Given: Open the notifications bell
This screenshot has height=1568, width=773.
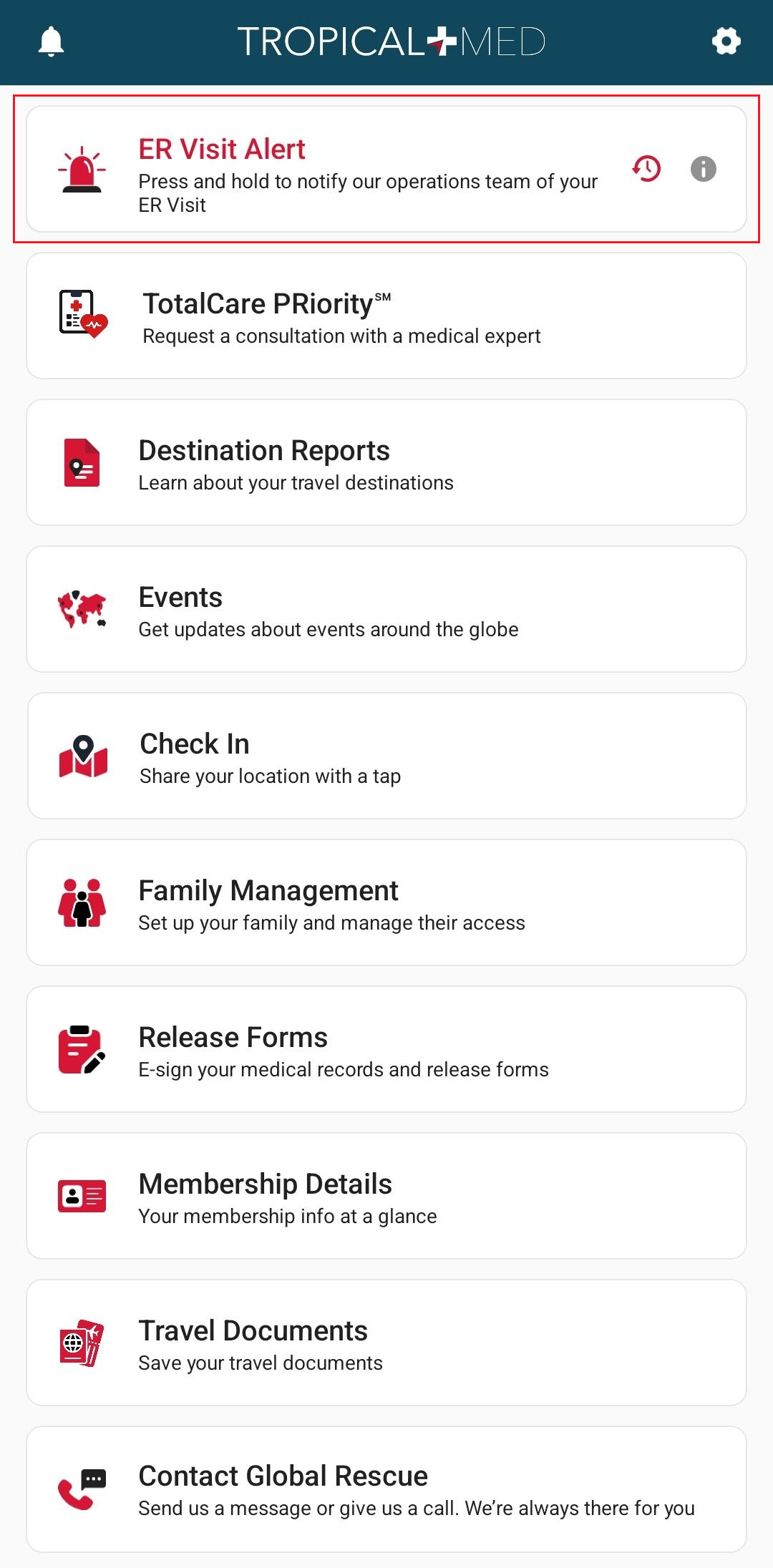Looking at the screenshot, I should point(51,42).
